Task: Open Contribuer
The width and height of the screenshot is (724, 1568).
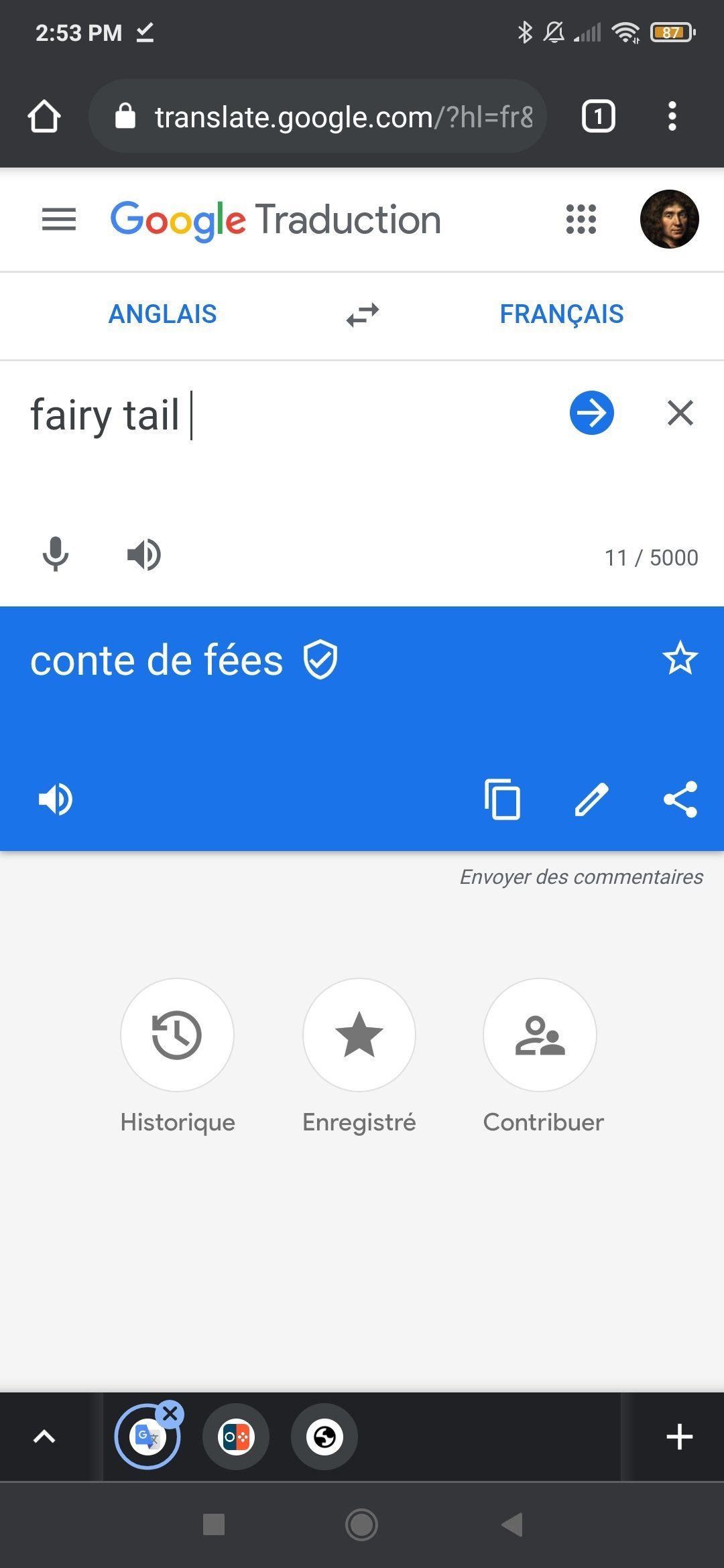Action: pos(542,1057)
